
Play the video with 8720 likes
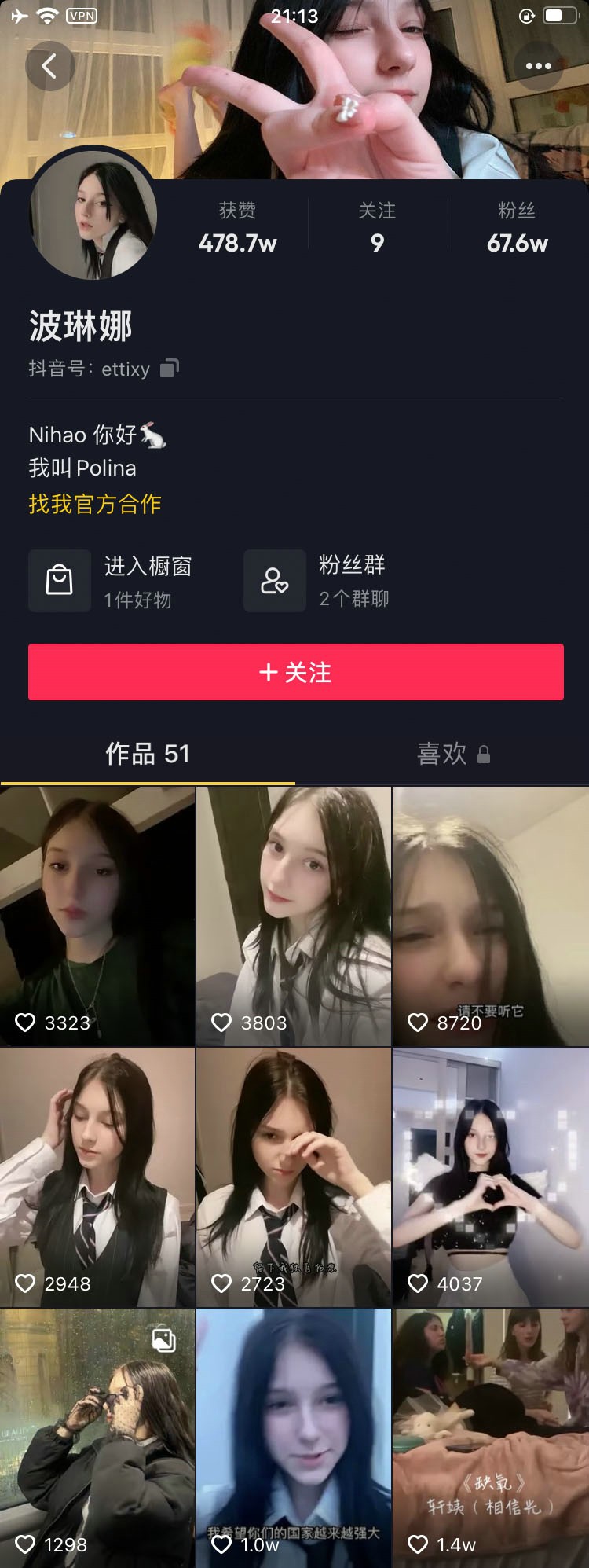490,916
